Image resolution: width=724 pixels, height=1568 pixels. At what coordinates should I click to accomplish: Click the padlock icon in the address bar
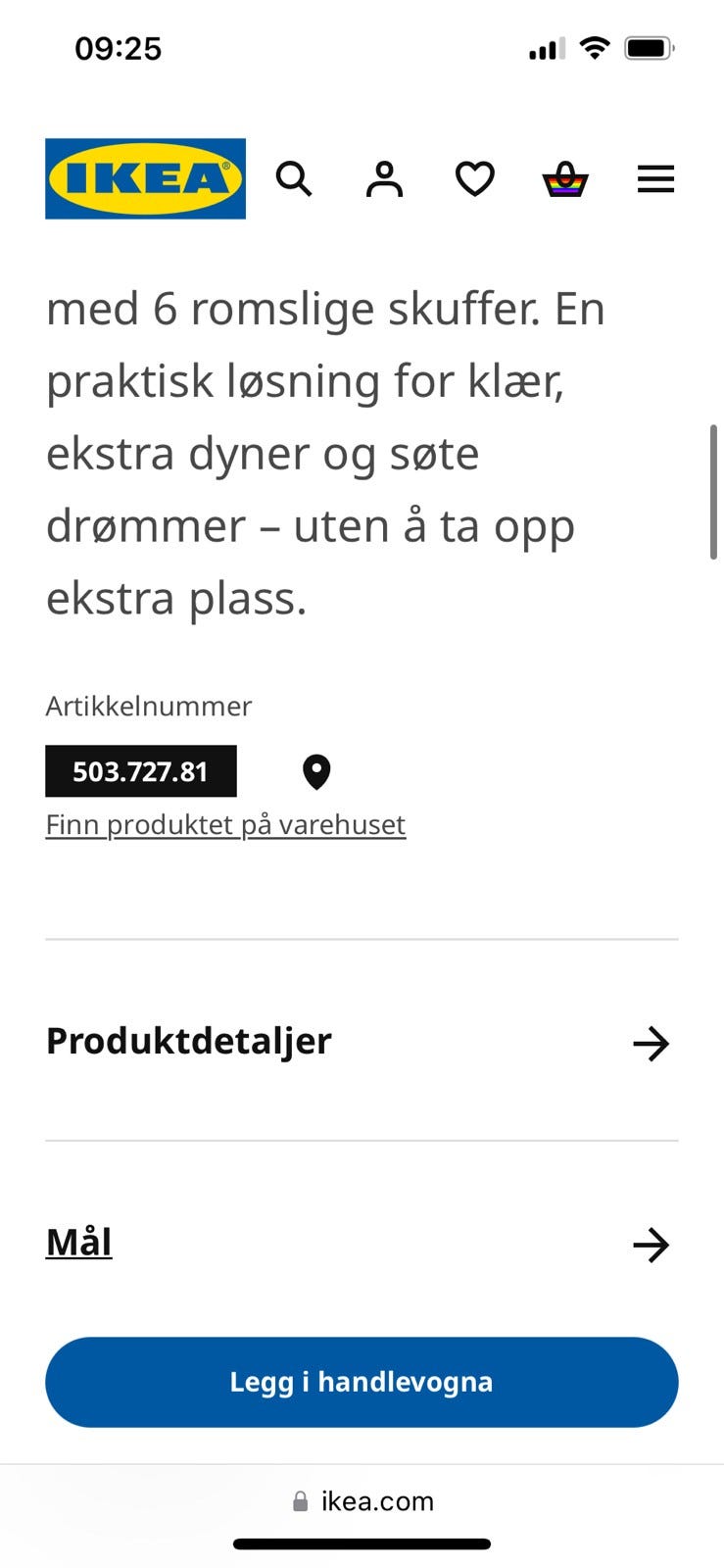(x=299, y=1500)
